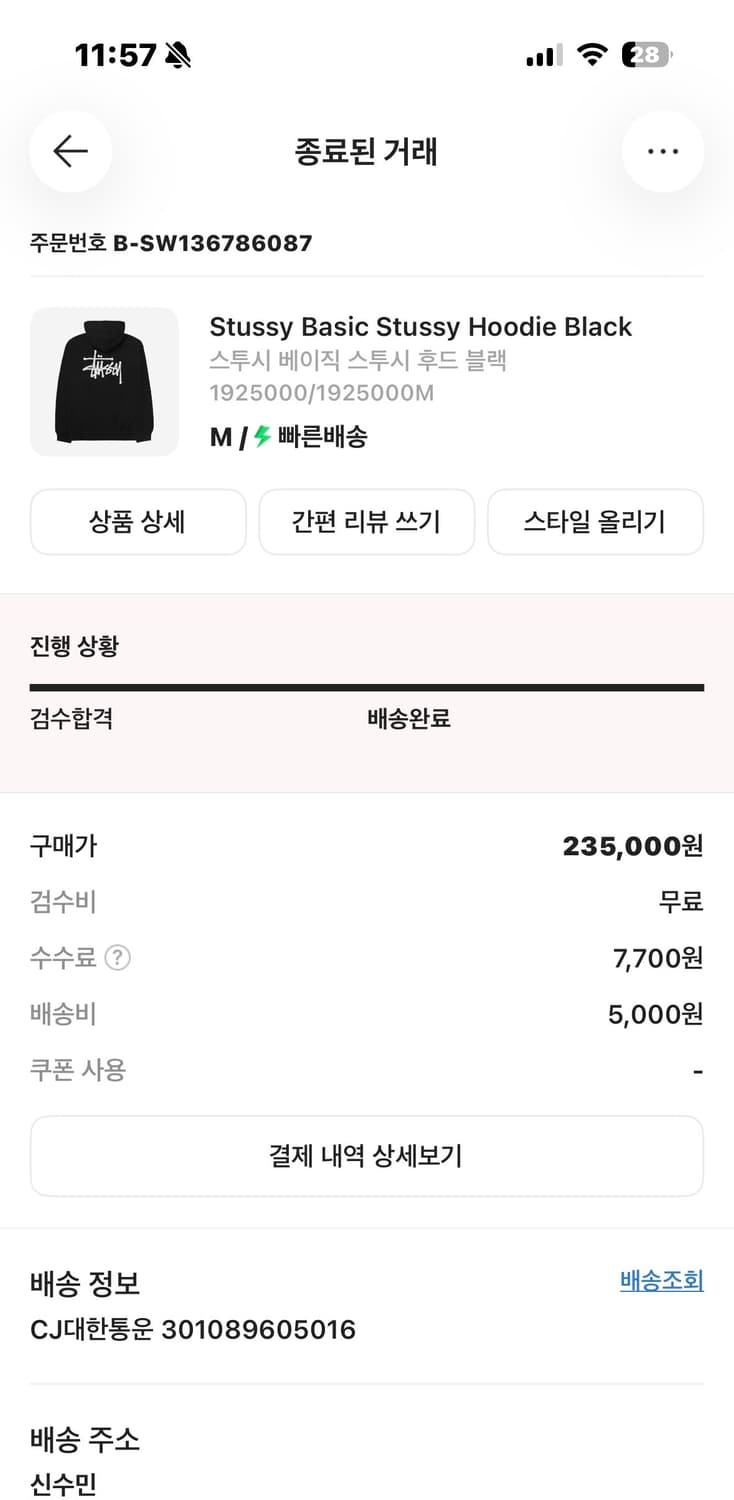
Task: Open 결제 내역 상세보기 payment details
Action: [x=366, y=1155]
